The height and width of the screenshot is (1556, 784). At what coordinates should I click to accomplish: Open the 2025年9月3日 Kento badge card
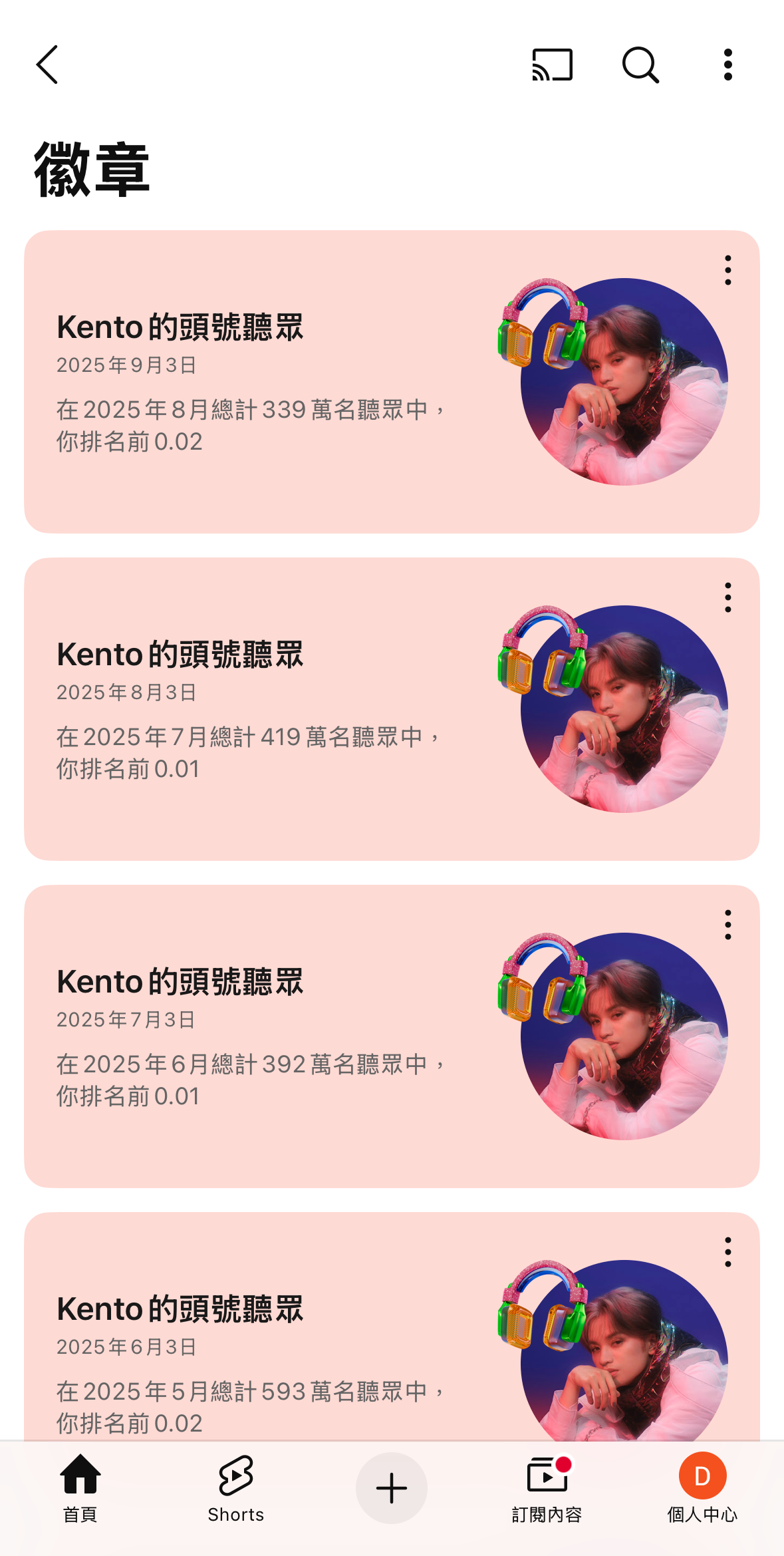point(392,382)
